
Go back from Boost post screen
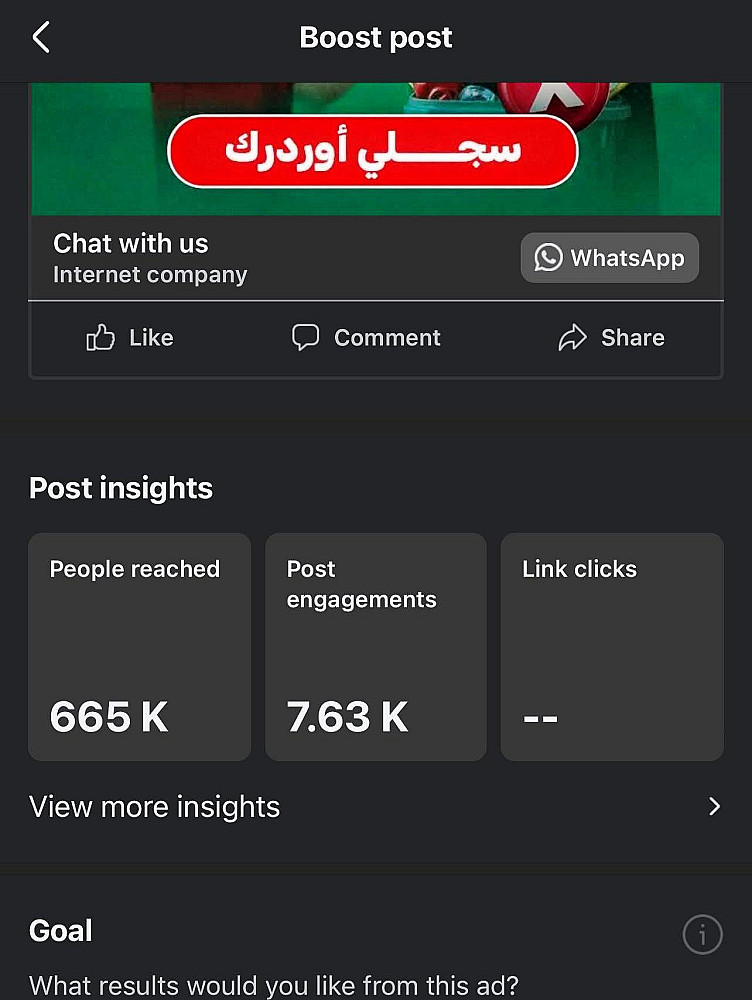click(x=40, y=38)
